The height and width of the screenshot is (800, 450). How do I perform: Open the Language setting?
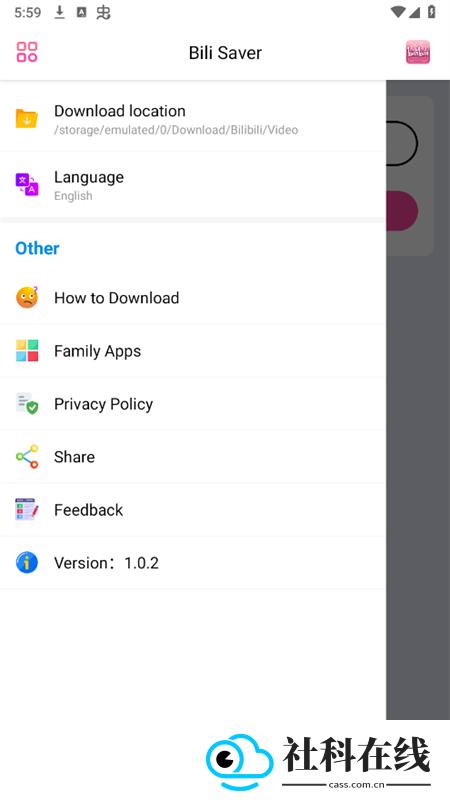pos(193,185)
